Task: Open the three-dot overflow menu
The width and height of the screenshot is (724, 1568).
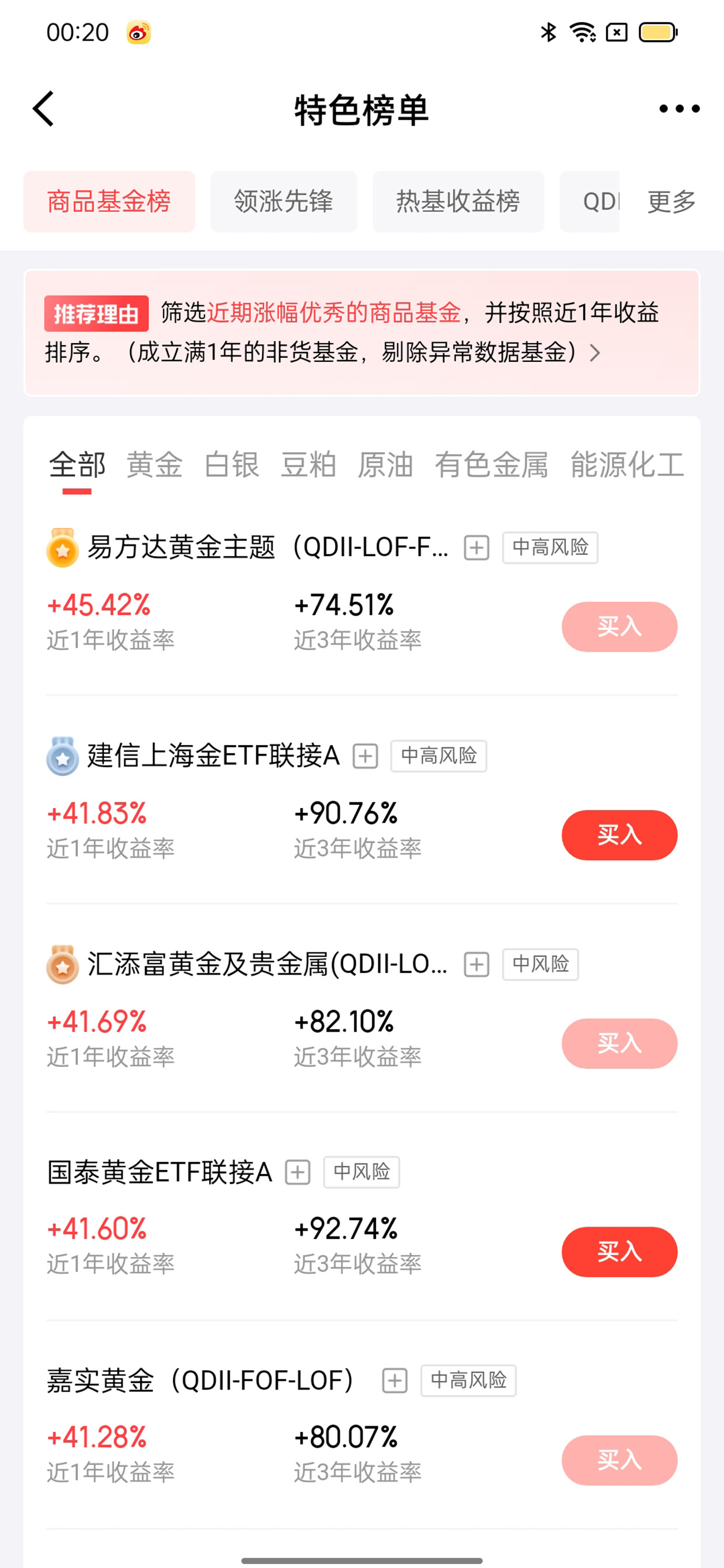Action: point(679,109)
